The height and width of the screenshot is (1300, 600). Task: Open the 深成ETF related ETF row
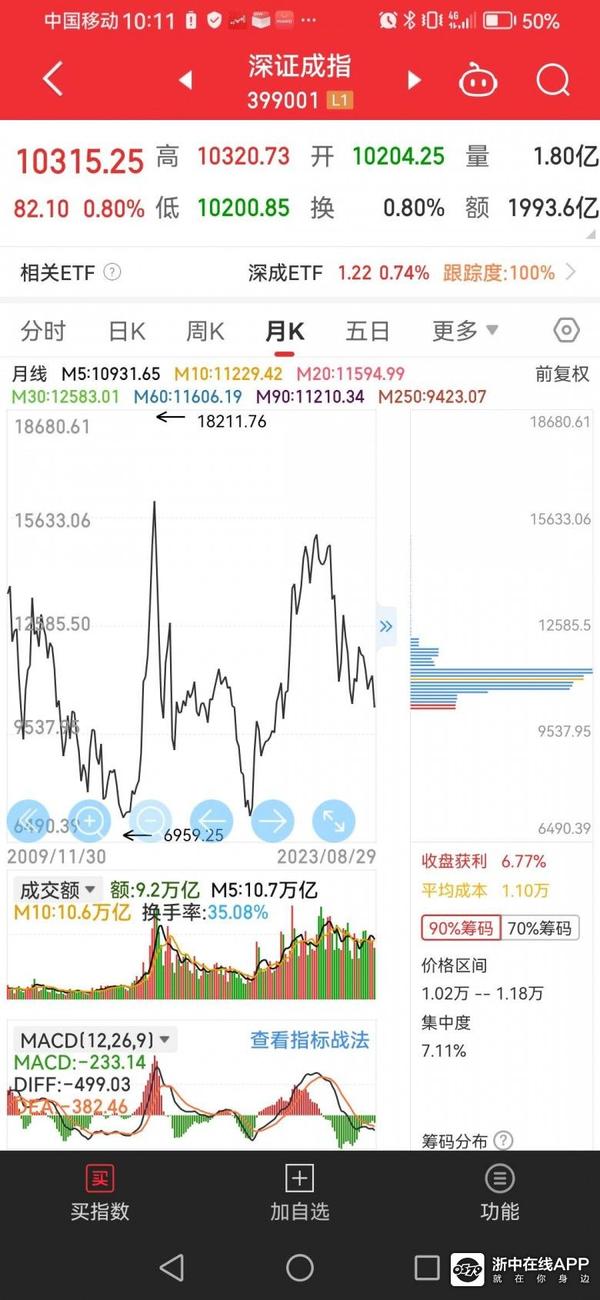click(410, 272)
